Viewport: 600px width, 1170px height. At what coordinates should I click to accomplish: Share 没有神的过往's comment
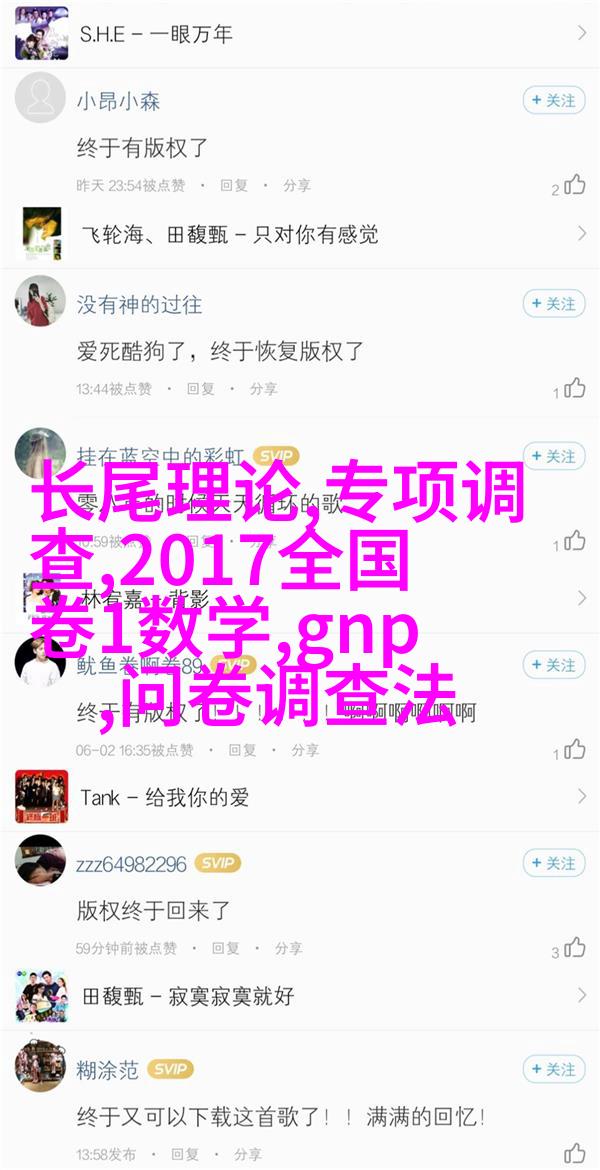(263, 389)
